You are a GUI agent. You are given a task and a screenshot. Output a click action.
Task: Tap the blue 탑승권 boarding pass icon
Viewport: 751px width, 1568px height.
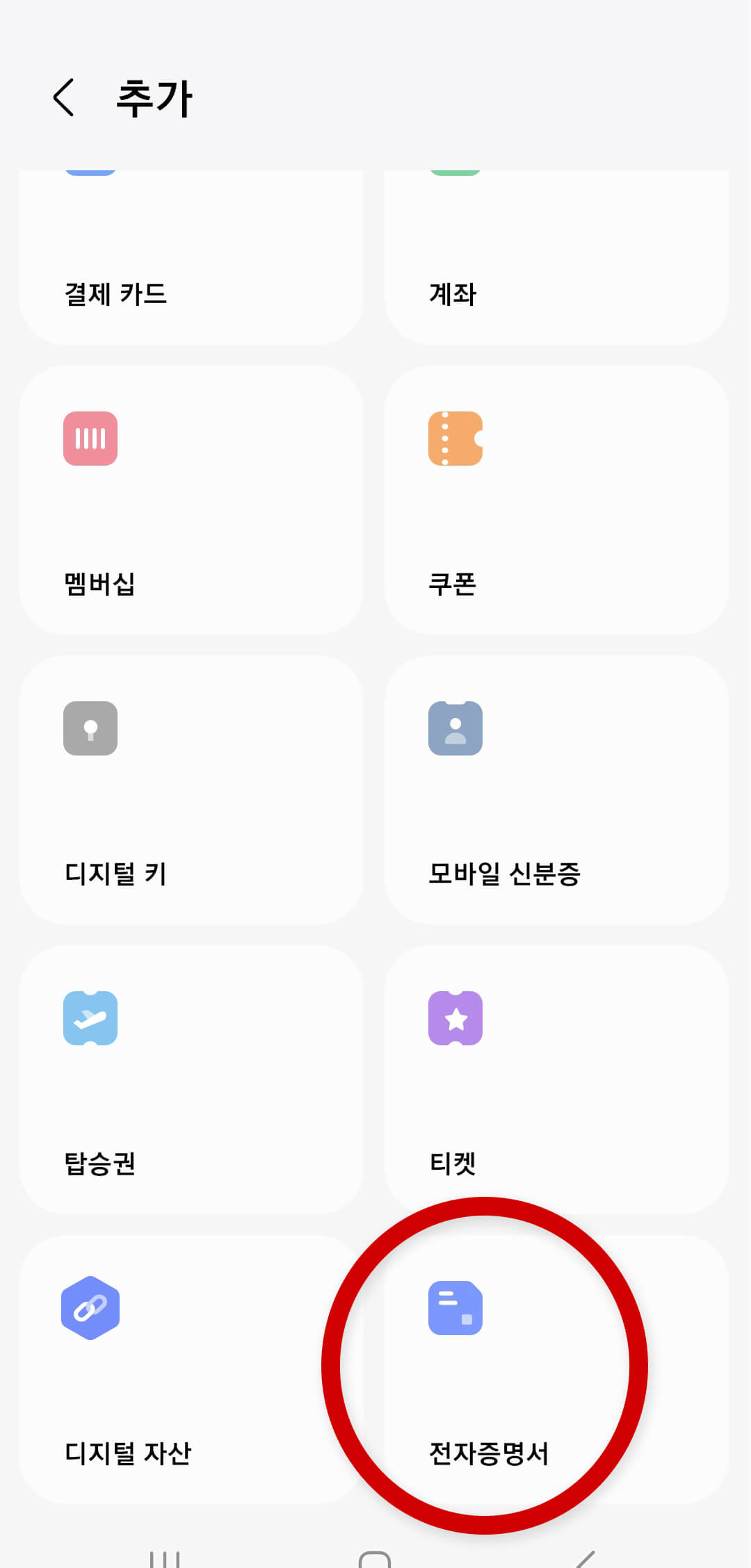click(90, 1018)
